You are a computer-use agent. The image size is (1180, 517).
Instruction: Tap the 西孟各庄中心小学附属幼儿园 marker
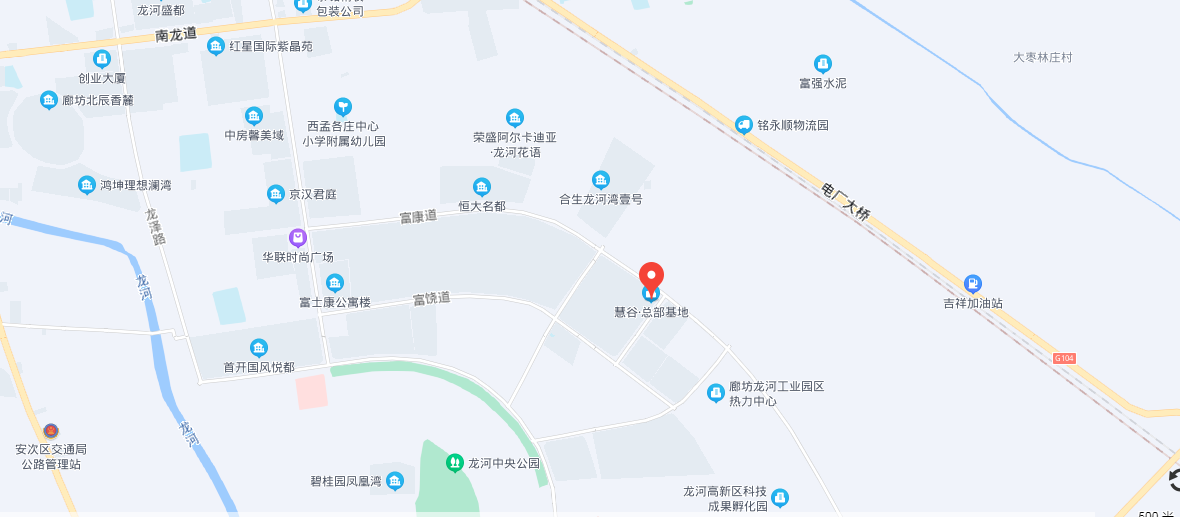tap(343, 106)
